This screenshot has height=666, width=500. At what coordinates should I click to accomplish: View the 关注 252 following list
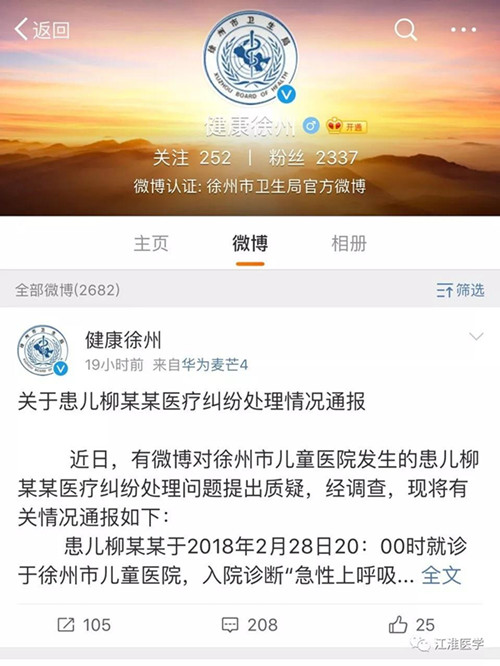click(192, 158)
